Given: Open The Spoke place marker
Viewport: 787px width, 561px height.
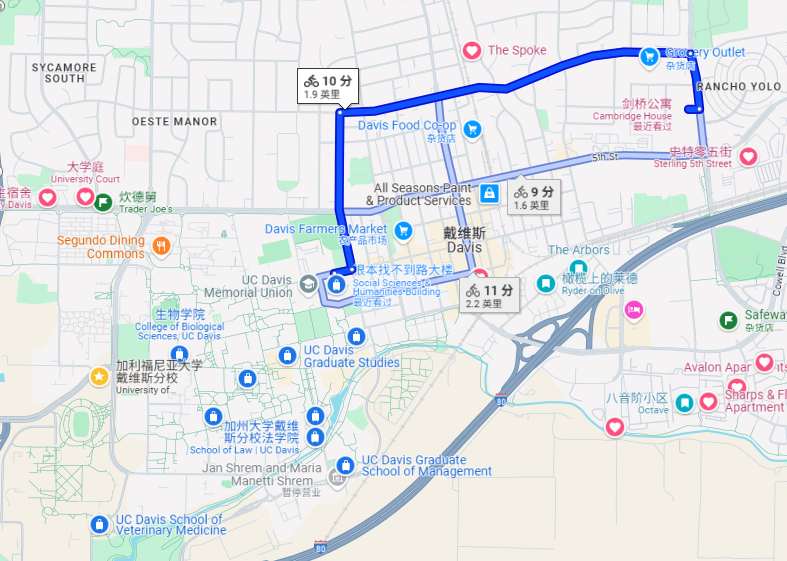Looking at the screenshot, I should (x=472, y=51).
